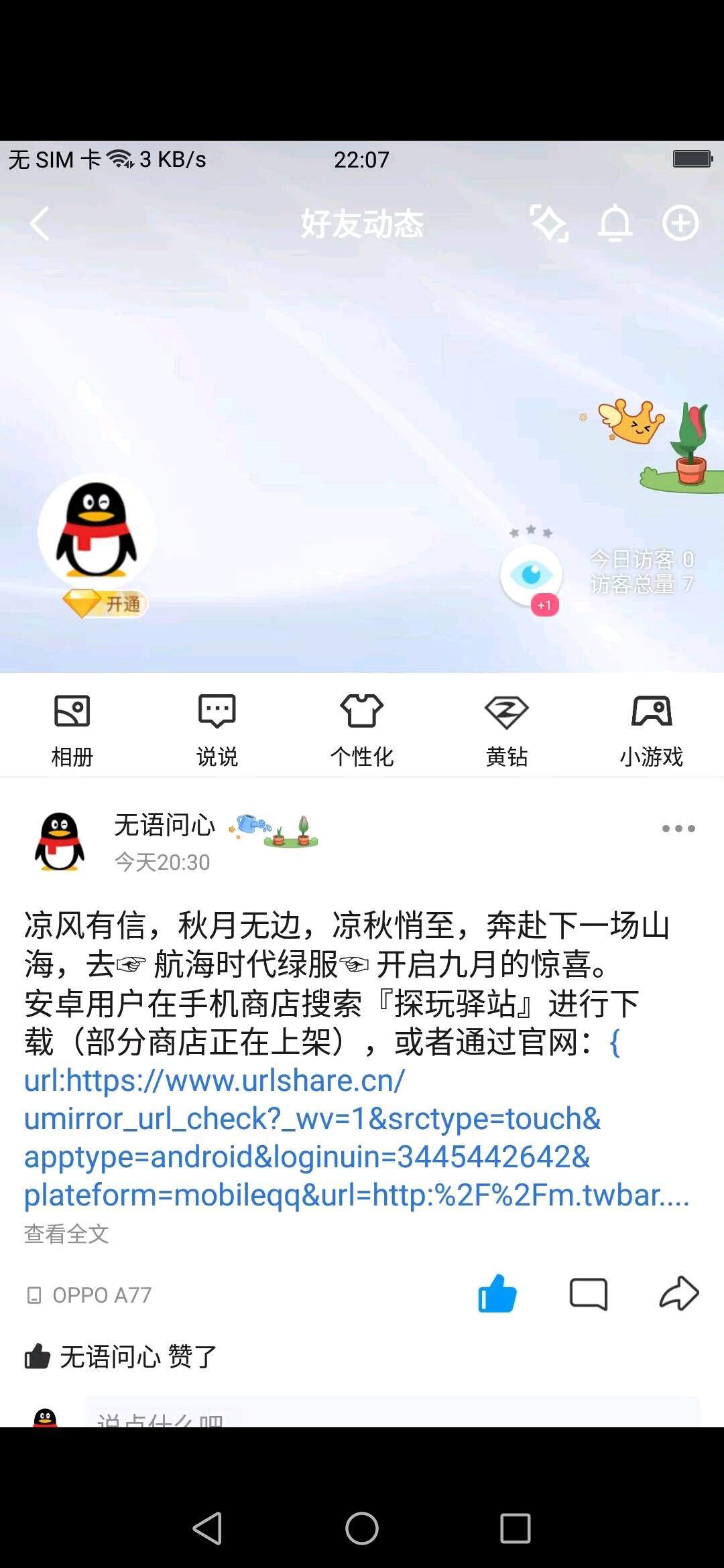Viewport: 724px width, 1568px height.
Task: View visitors via the eye icon
Action: coord(532,575)
